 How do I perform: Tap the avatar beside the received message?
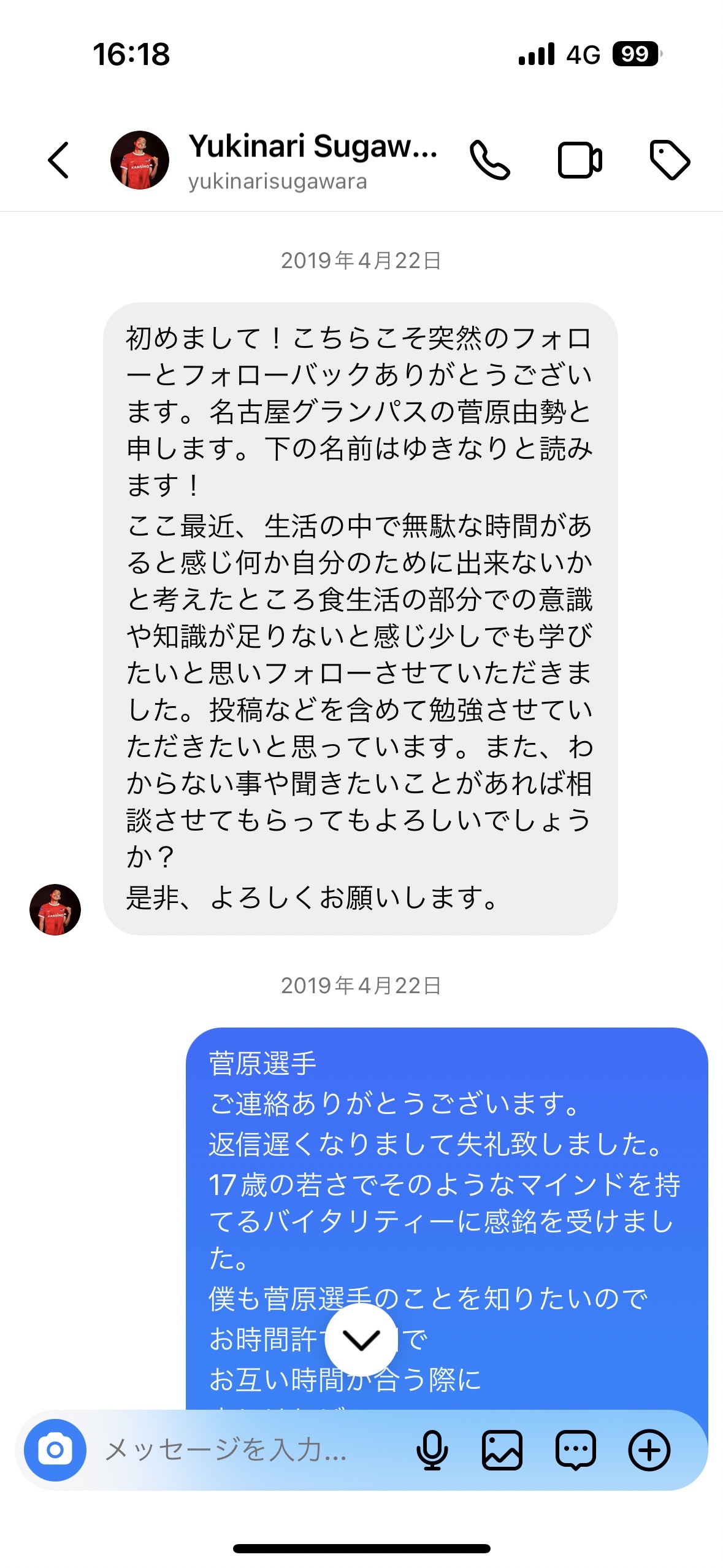pos(55,909)
